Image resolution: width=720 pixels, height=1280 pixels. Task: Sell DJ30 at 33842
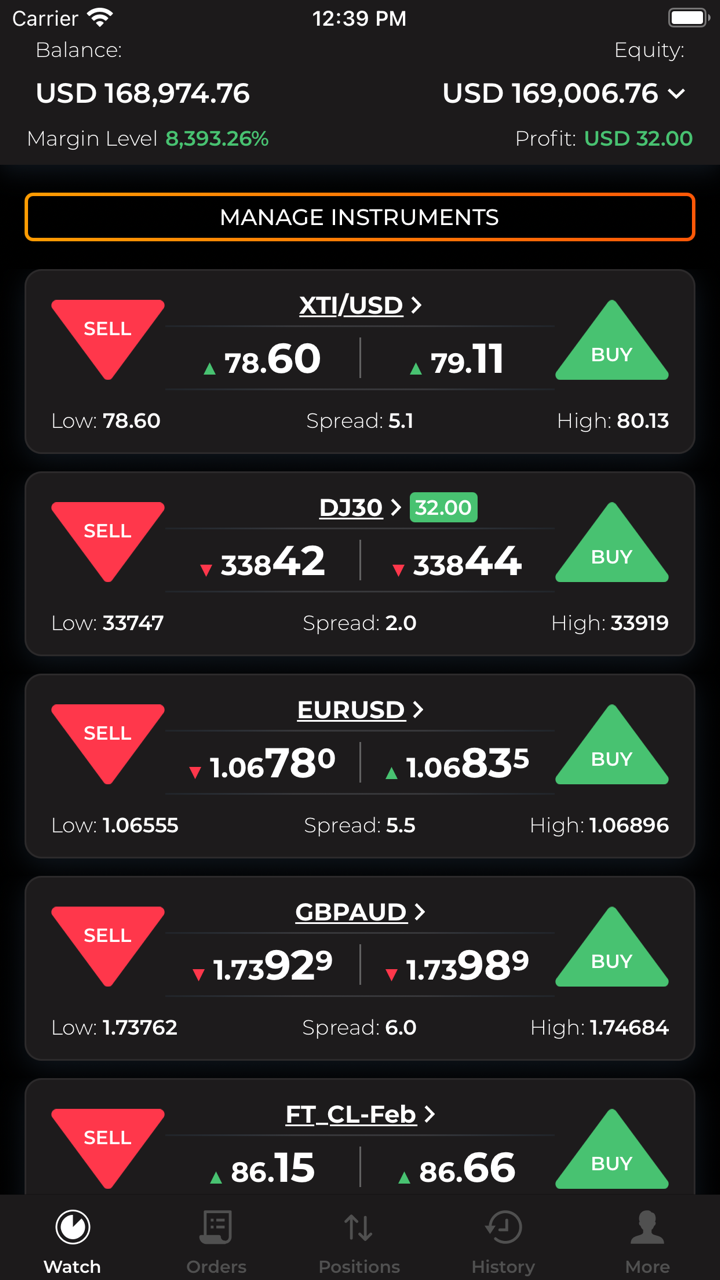[x=107, y=537]
